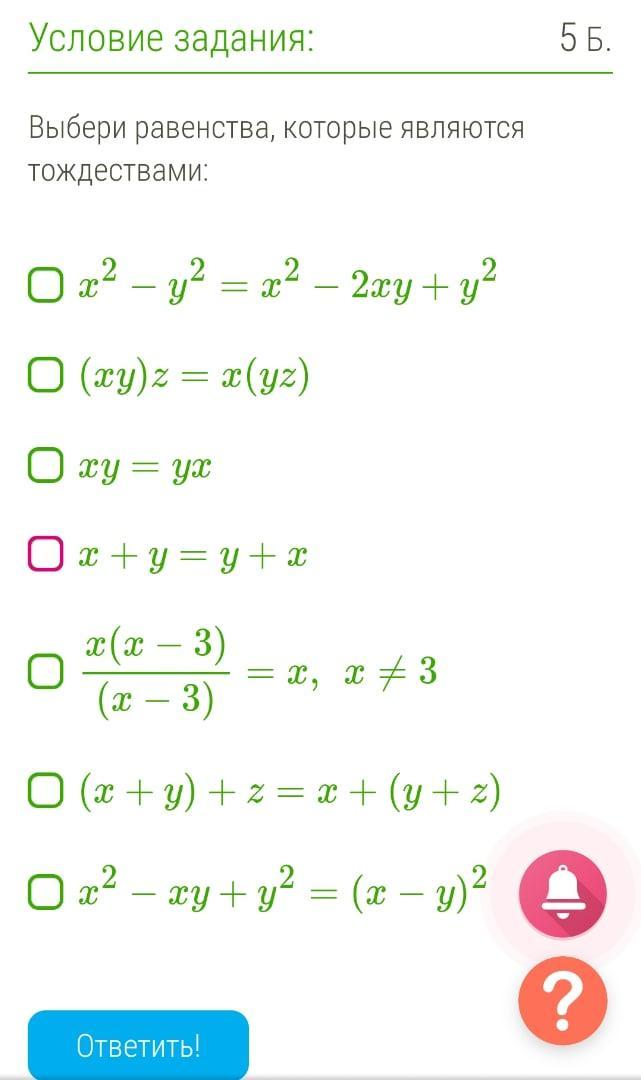Tick the xy = yx checkbox
The height and width of the screenshot is (1080, 641).
(x=45, y=465)
